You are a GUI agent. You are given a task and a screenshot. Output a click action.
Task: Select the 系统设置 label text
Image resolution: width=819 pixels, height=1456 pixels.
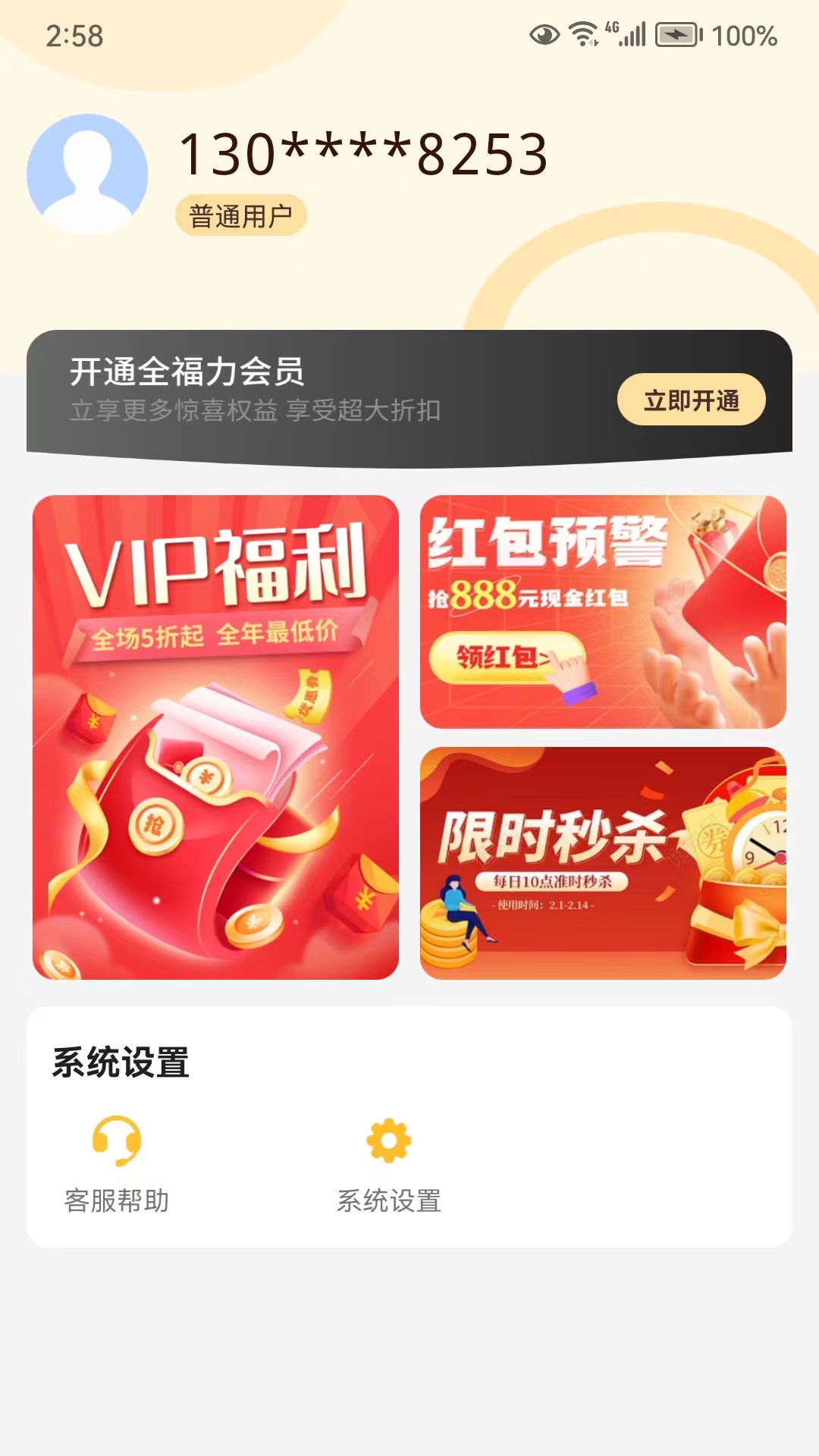[x=391, y=1200]
